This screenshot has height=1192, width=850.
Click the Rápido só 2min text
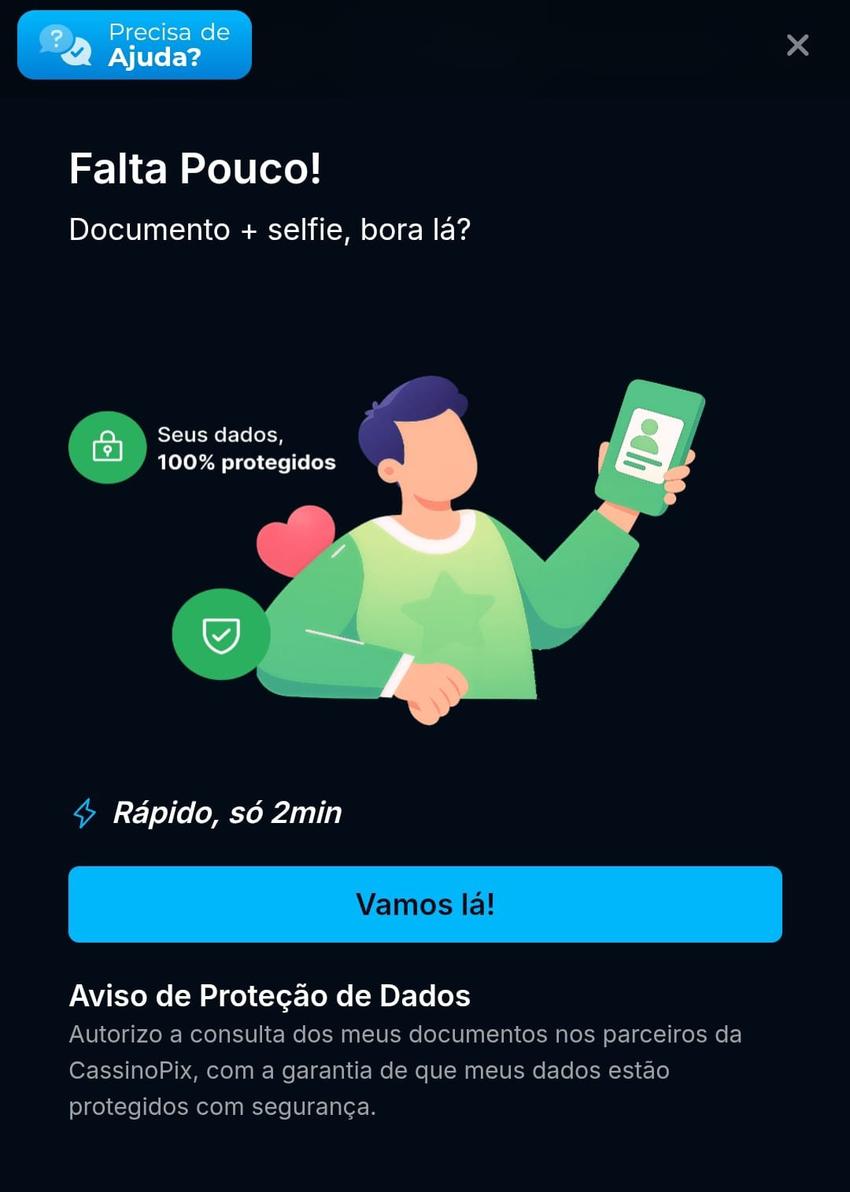point(229,813)
